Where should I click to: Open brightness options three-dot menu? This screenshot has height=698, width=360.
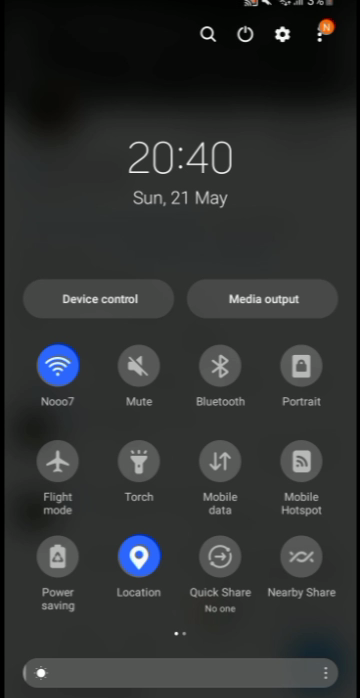point(326,673)
